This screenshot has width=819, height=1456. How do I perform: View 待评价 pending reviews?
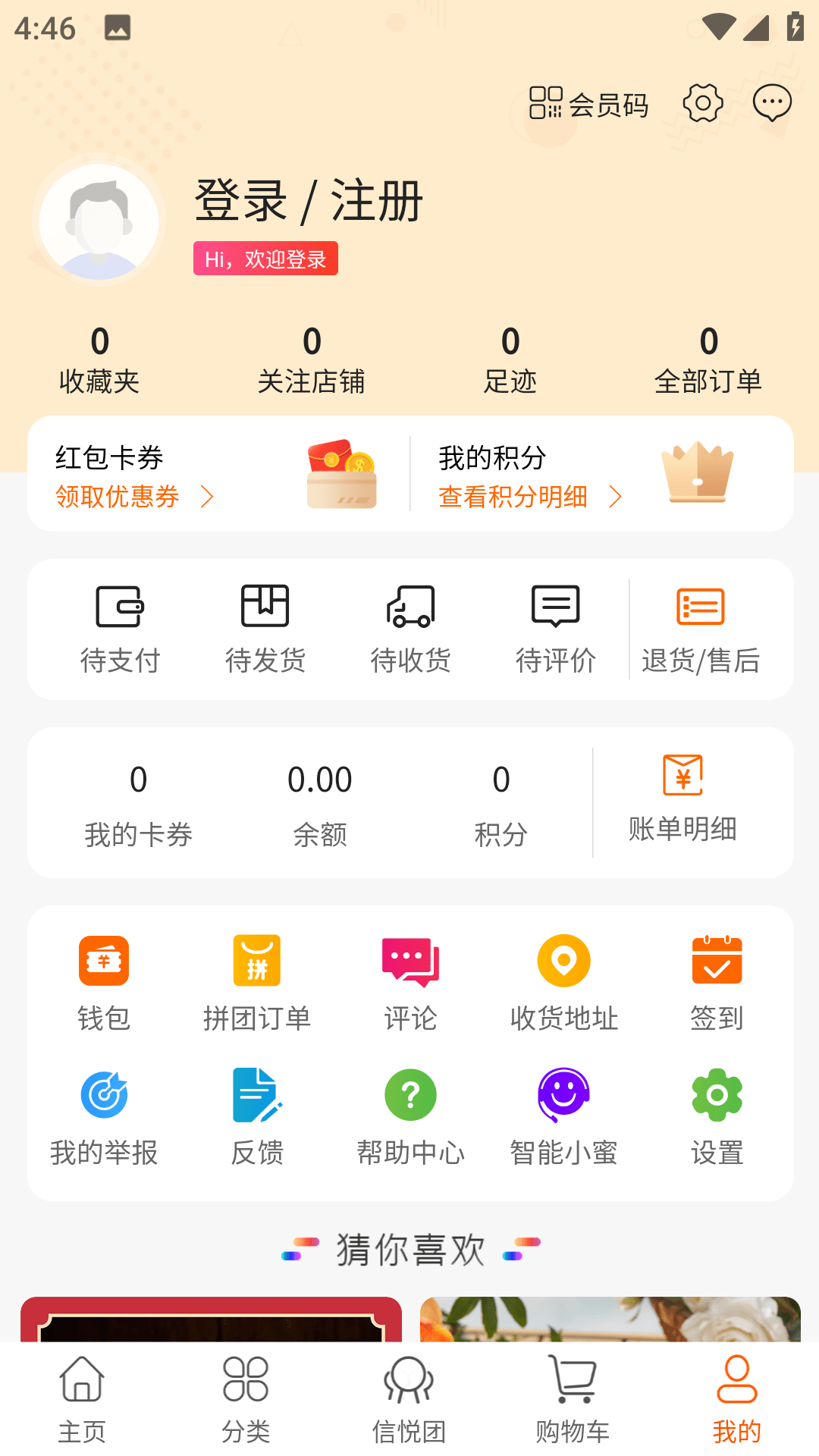pyautogui.click(x=554, y=629)
